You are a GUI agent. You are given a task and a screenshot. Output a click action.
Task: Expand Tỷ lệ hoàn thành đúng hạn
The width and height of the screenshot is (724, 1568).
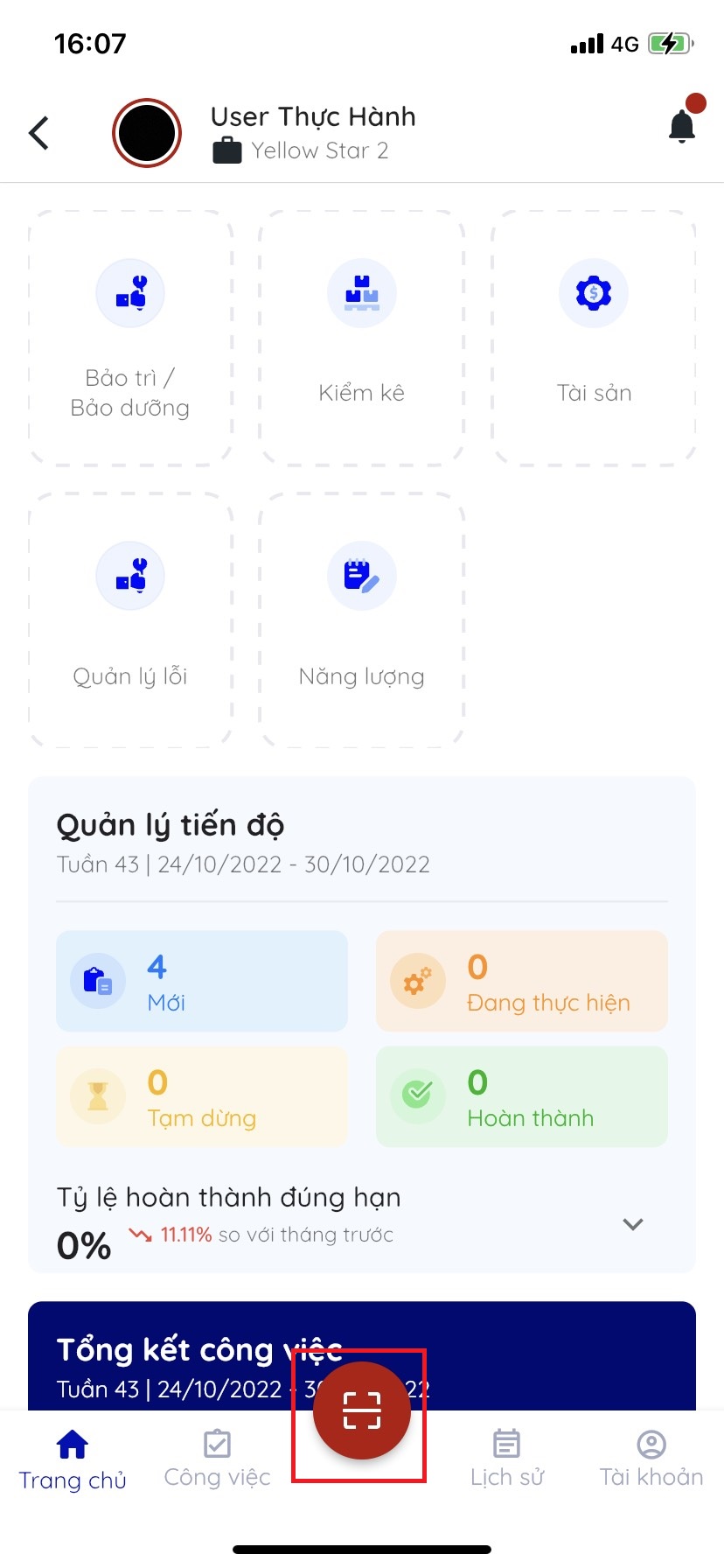[633, 1224]
